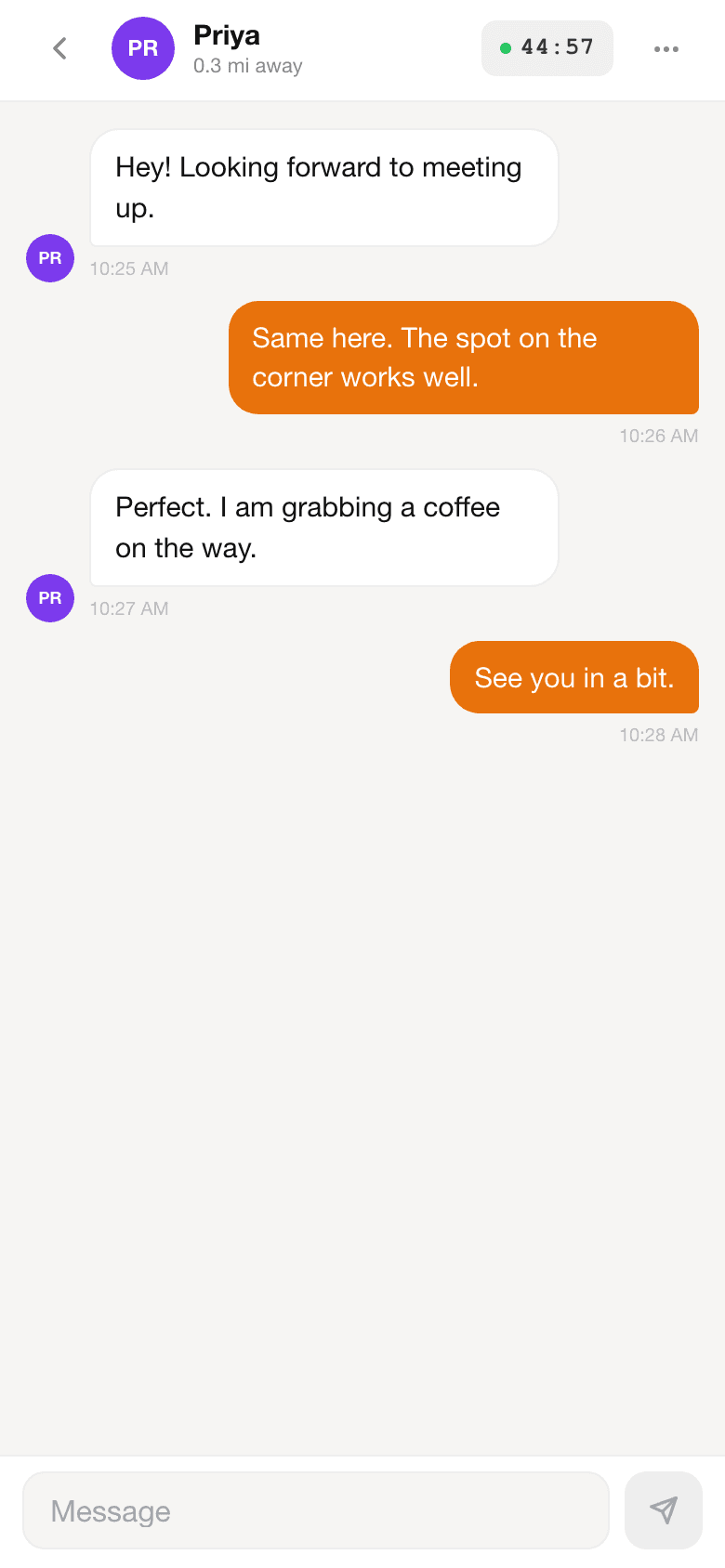725x1568 pixels.
Task: Select the 10:26 AM timestamp label
Action: [x=658, y=436]
